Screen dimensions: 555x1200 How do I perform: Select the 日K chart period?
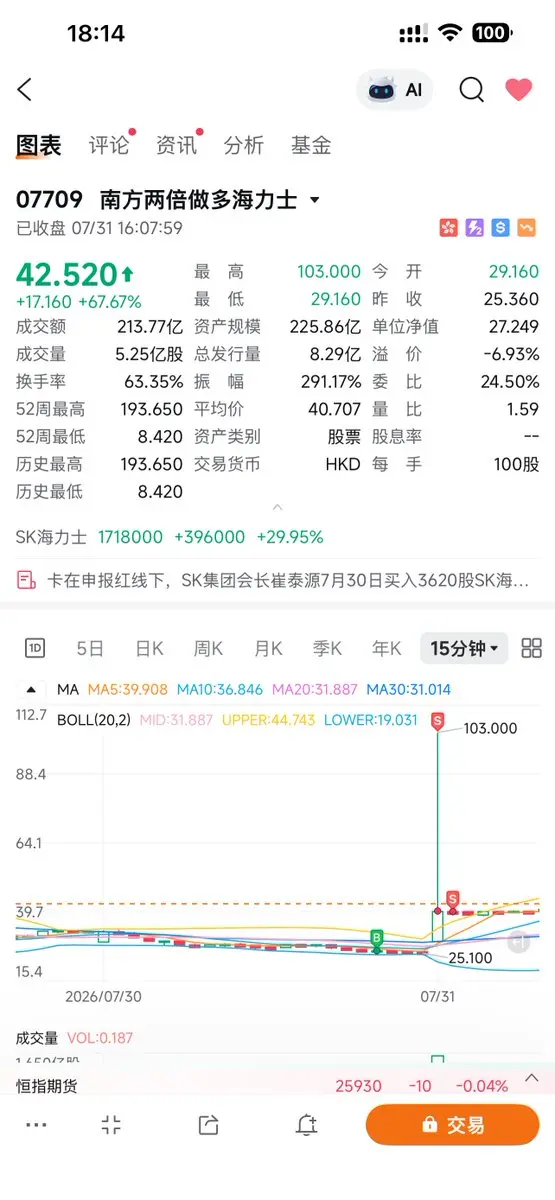tap(149, 648)
